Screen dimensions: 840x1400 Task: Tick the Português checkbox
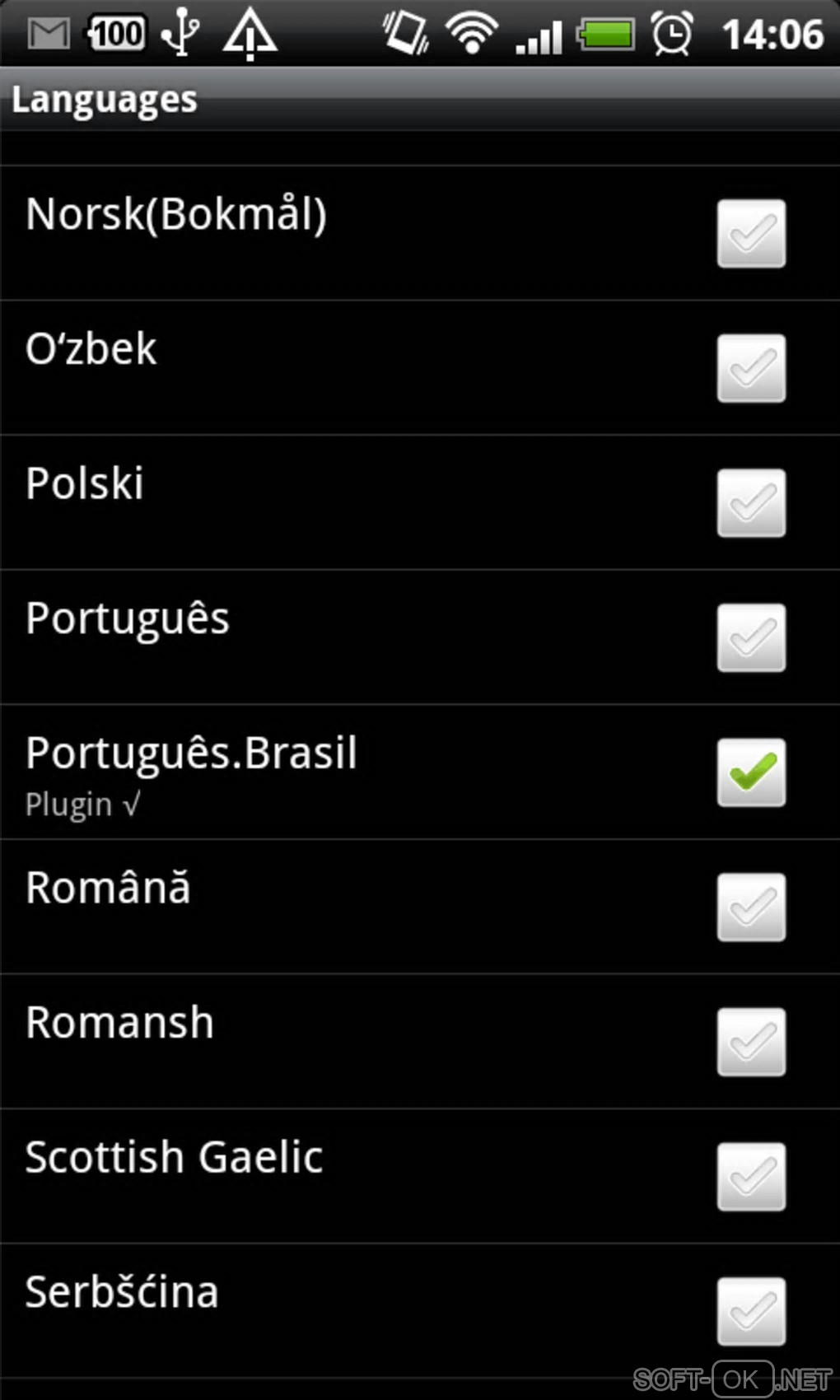point(751,638)
